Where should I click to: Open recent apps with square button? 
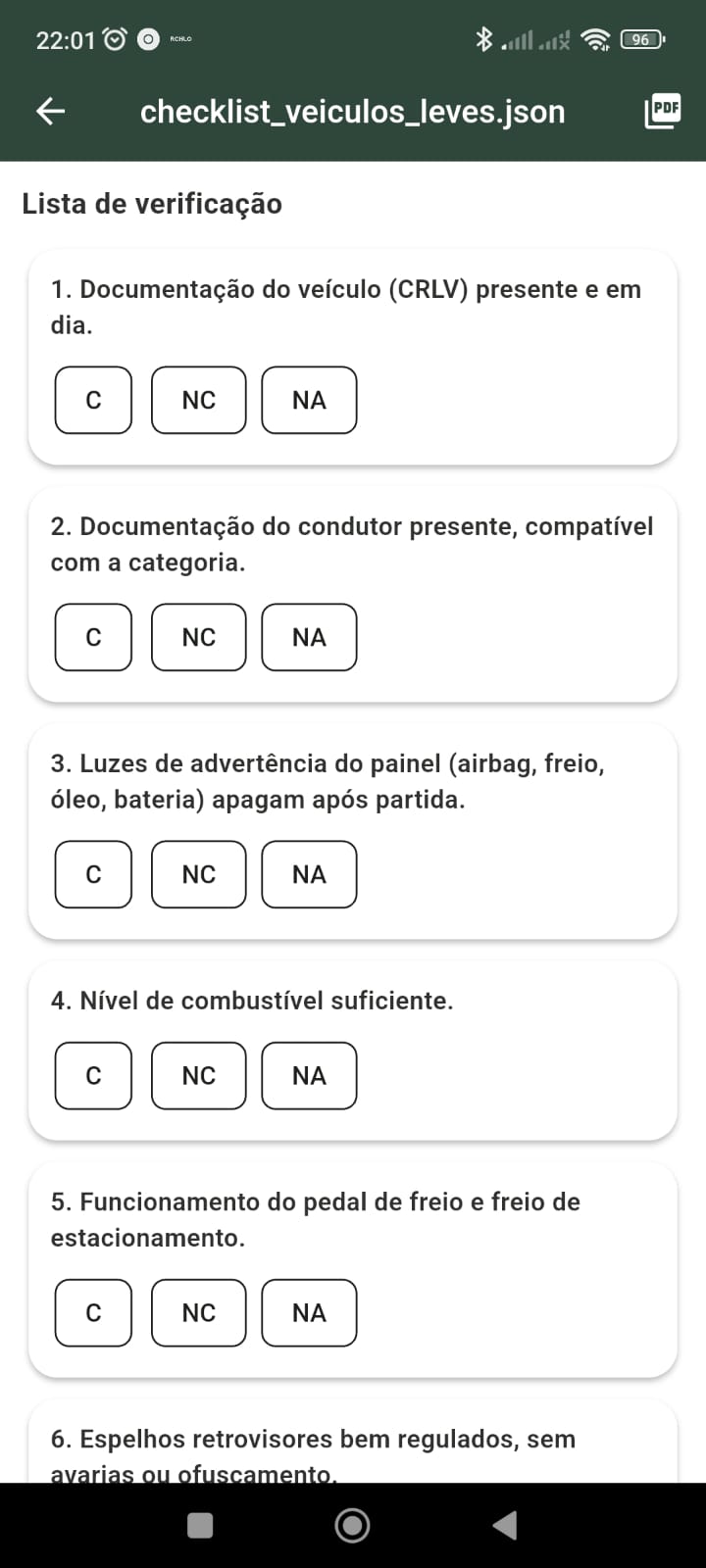[199, 1525]
